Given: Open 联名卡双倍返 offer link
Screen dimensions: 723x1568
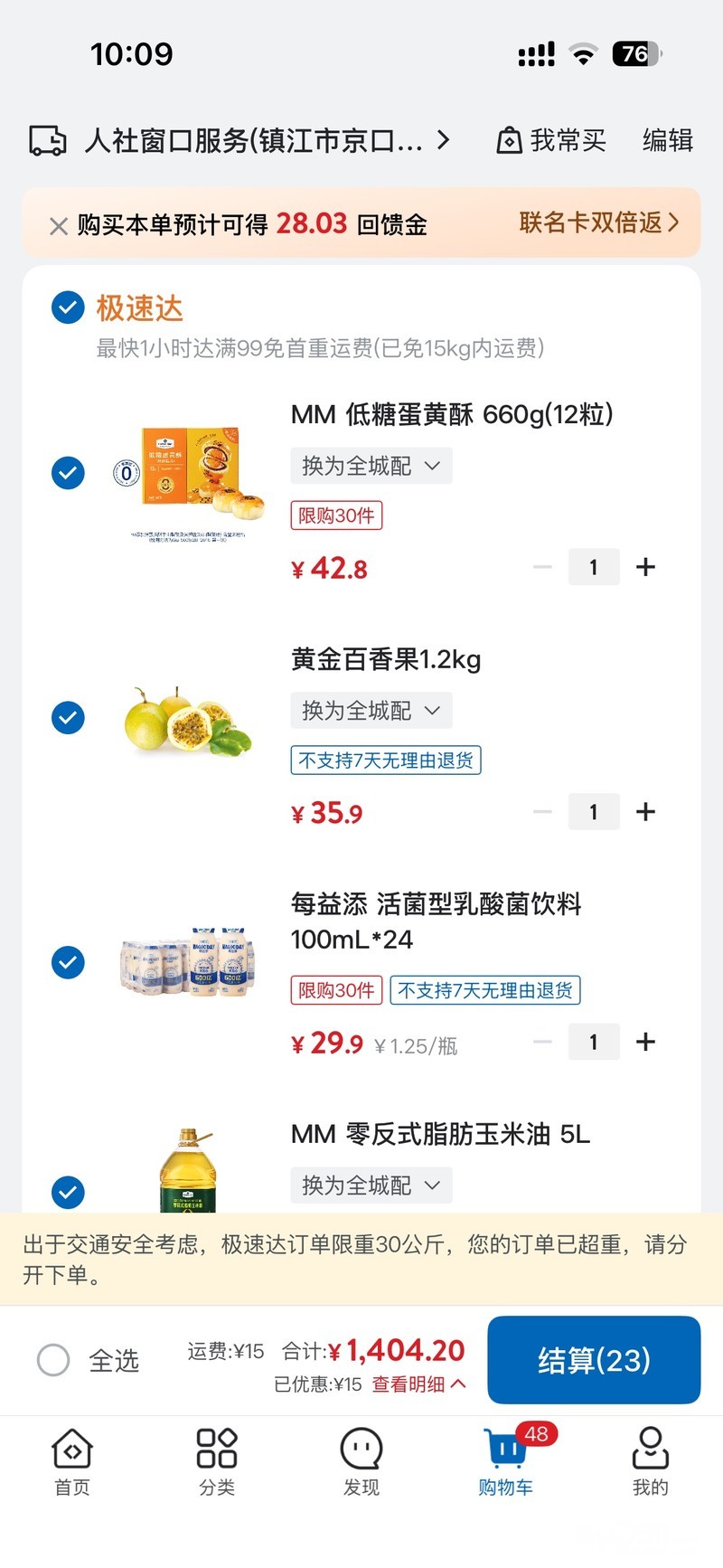Looking at the screenshot, I should (598, 222).
